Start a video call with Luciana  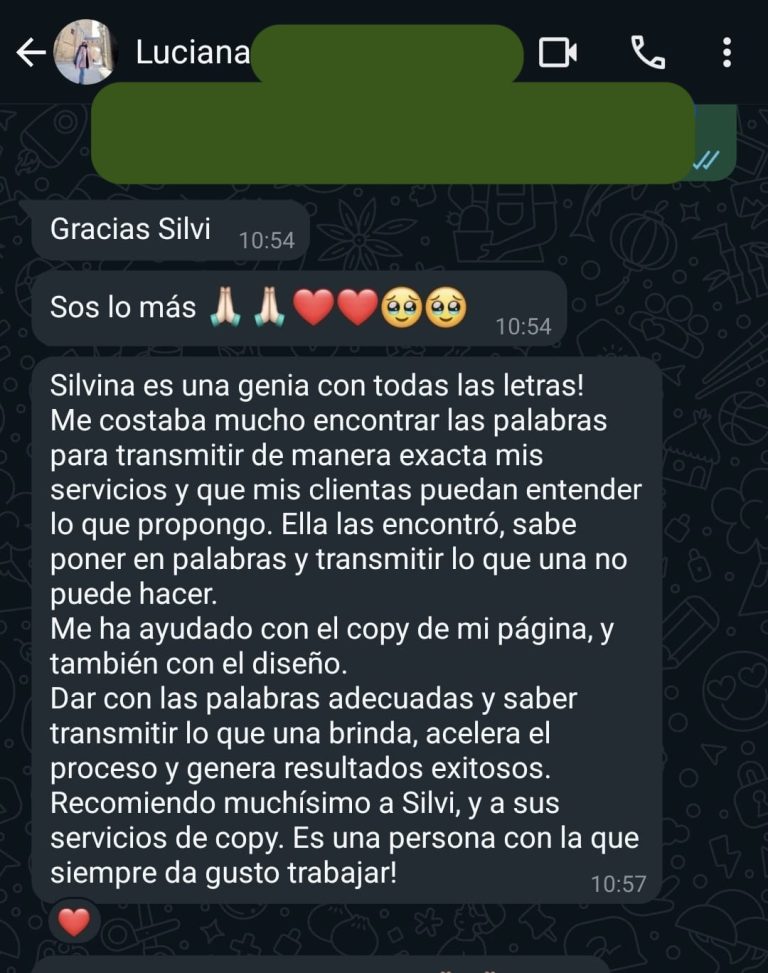point(558,52)
